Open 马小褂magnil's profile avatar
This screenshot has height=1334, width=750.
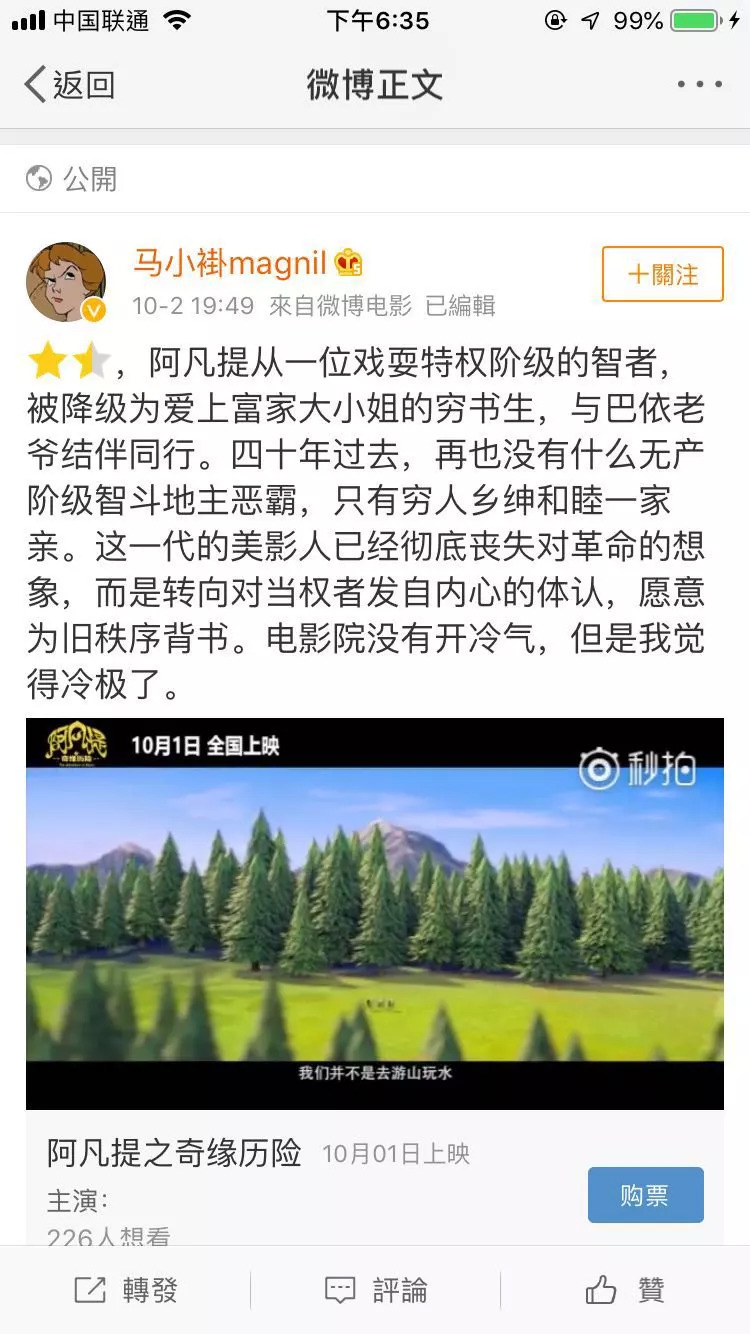(x=66, y=282)
